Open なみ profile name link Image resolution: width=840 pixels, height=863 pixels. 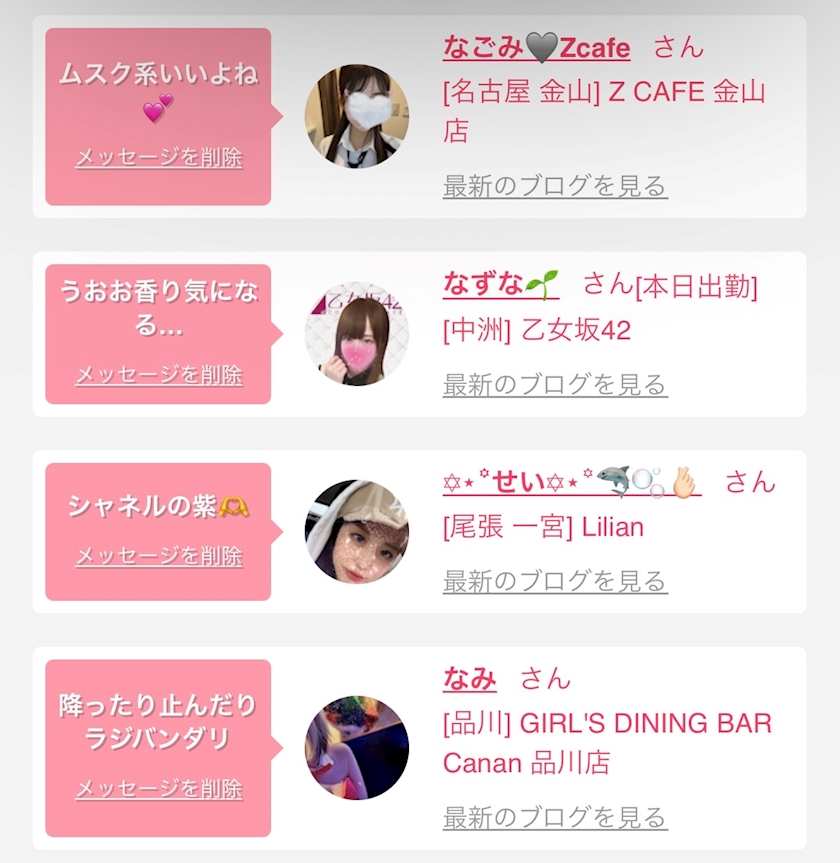coord(470,678)
